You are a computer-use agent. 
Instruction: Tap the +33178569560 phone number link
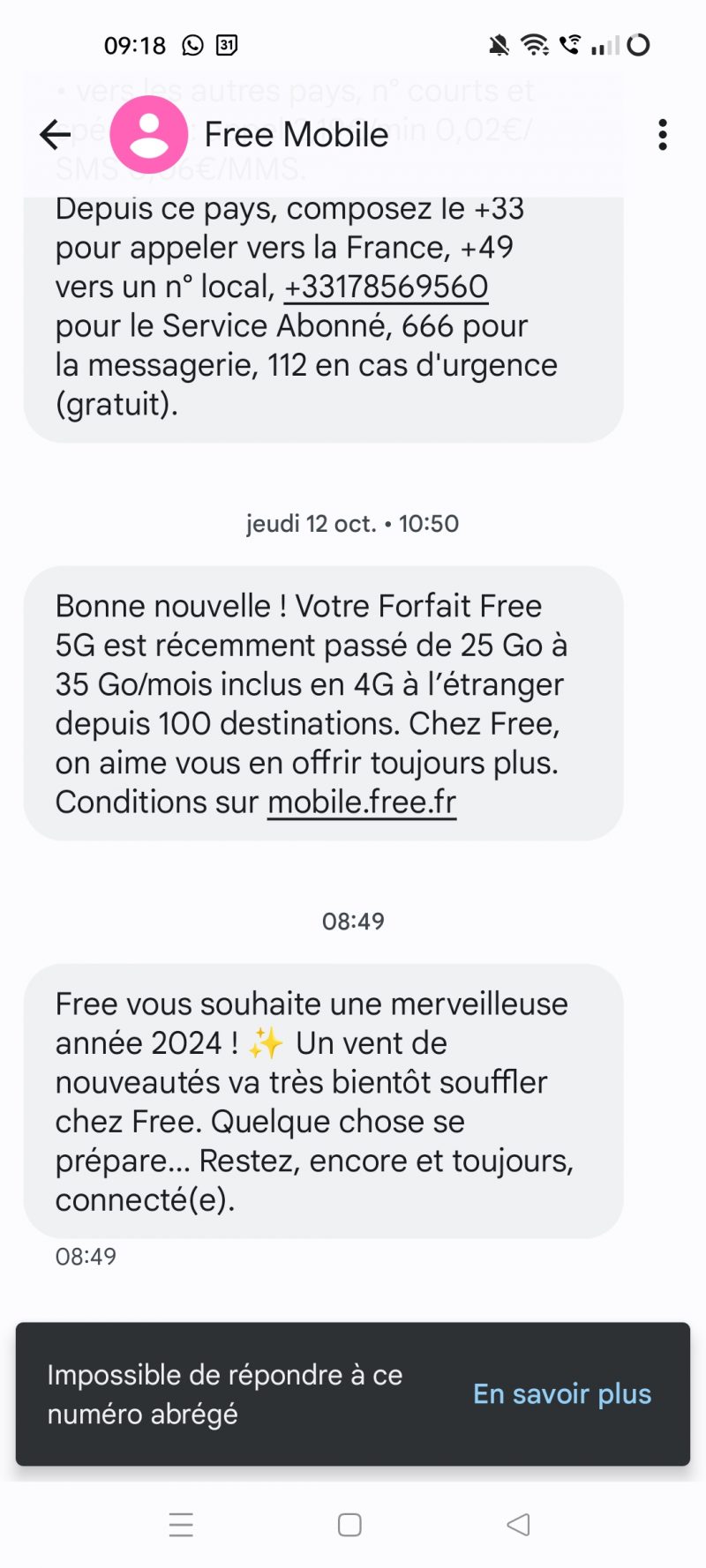click(386, 287)
